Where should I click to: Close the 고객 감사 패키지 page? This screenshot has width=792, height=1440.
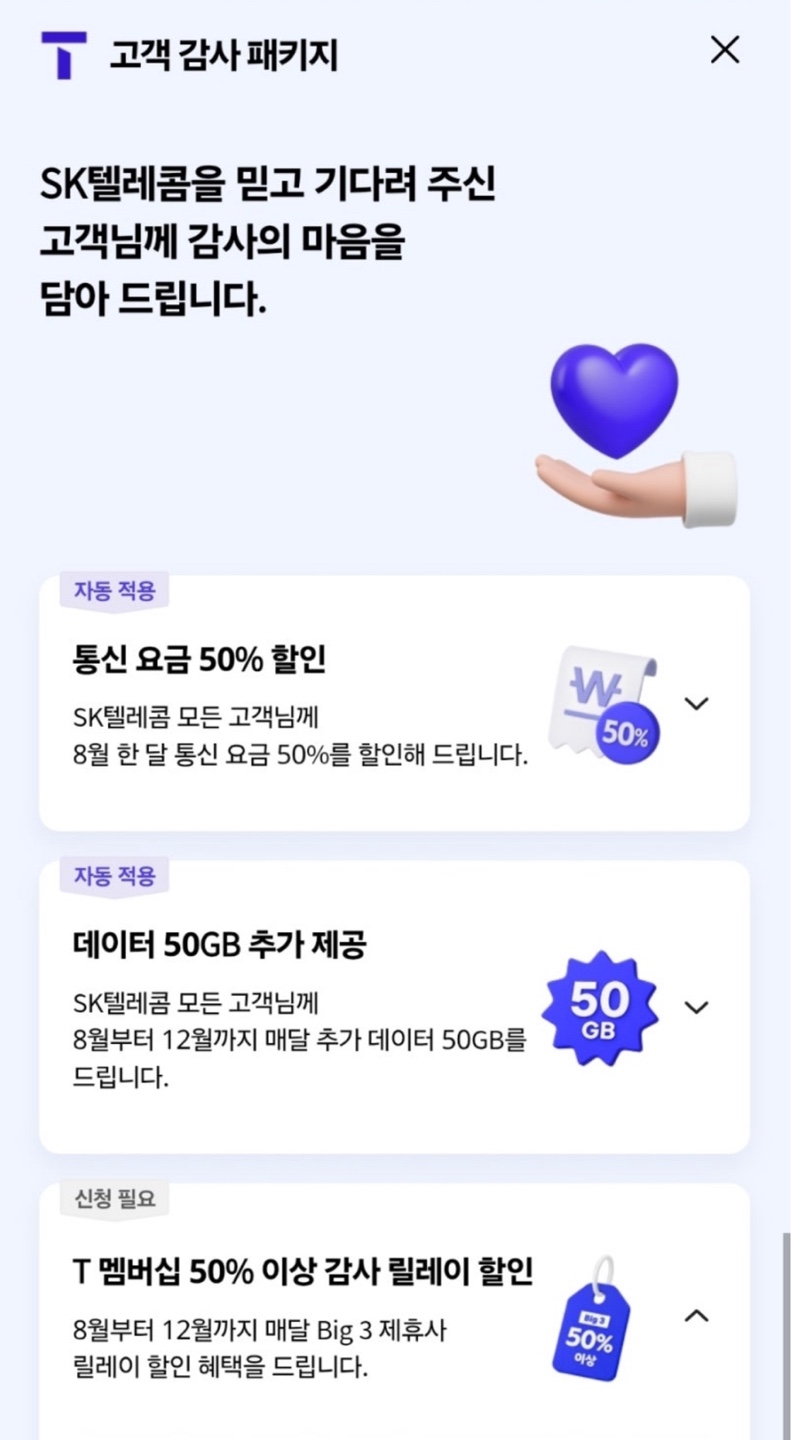point(724,50)
